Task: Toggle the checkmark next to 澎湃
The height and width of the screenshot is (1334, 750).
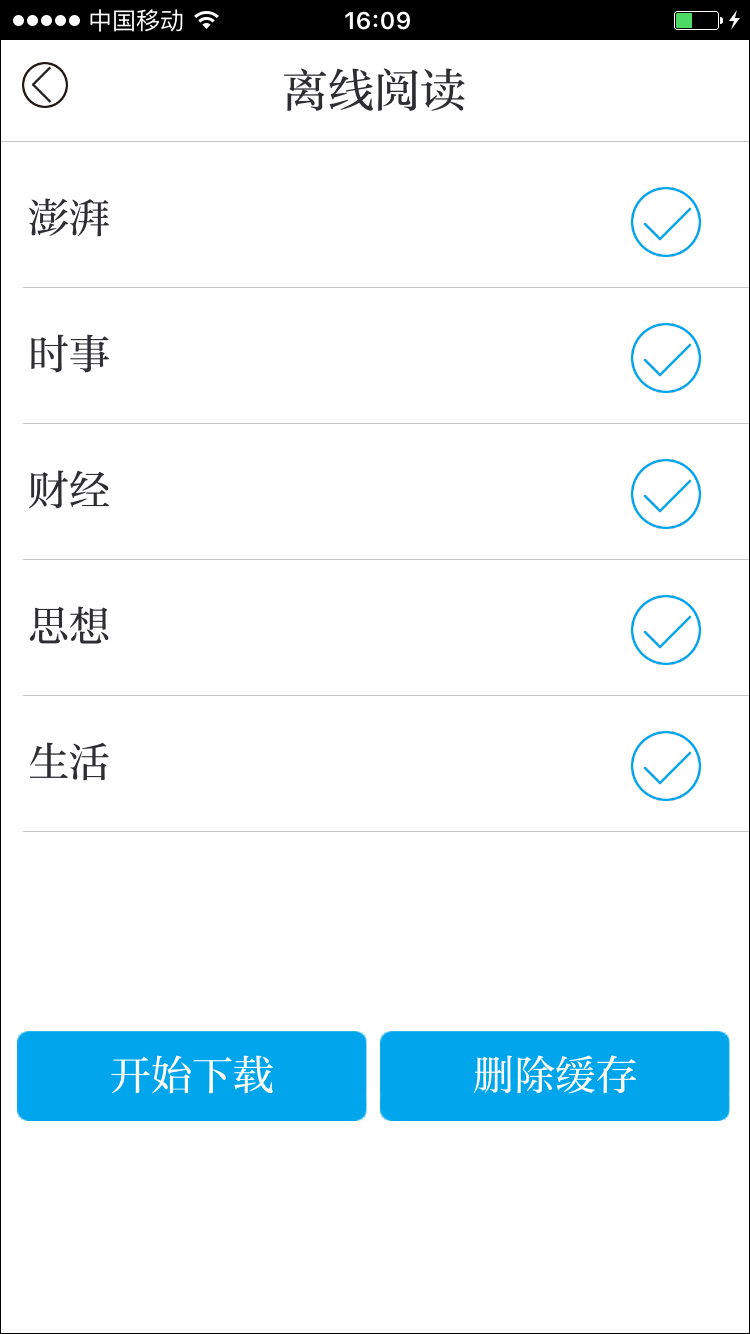Action: (x=665, y=221)
